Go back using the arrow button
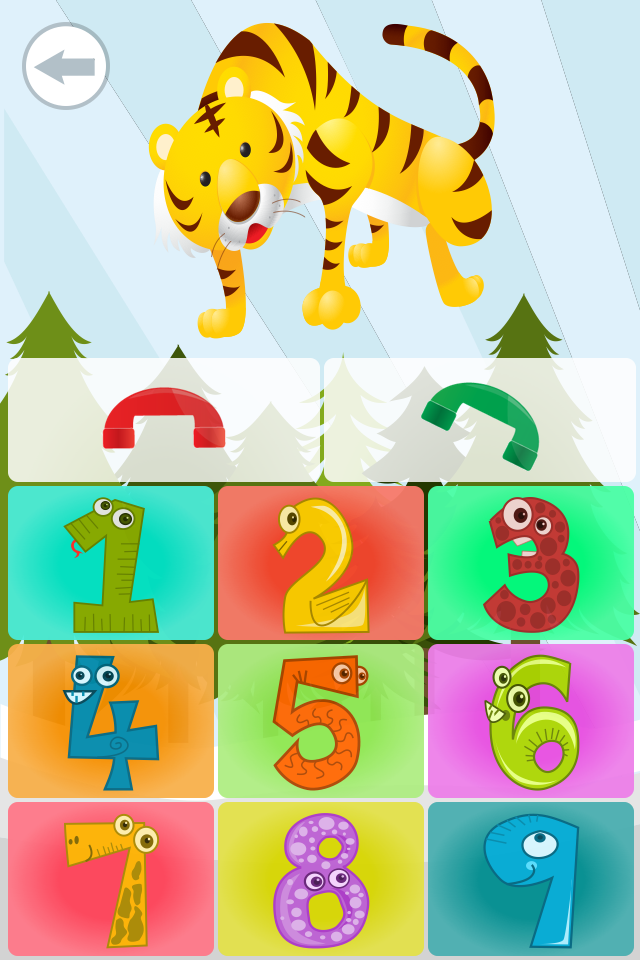The width and height of the screenshot is (640, 960). (66, 66)
